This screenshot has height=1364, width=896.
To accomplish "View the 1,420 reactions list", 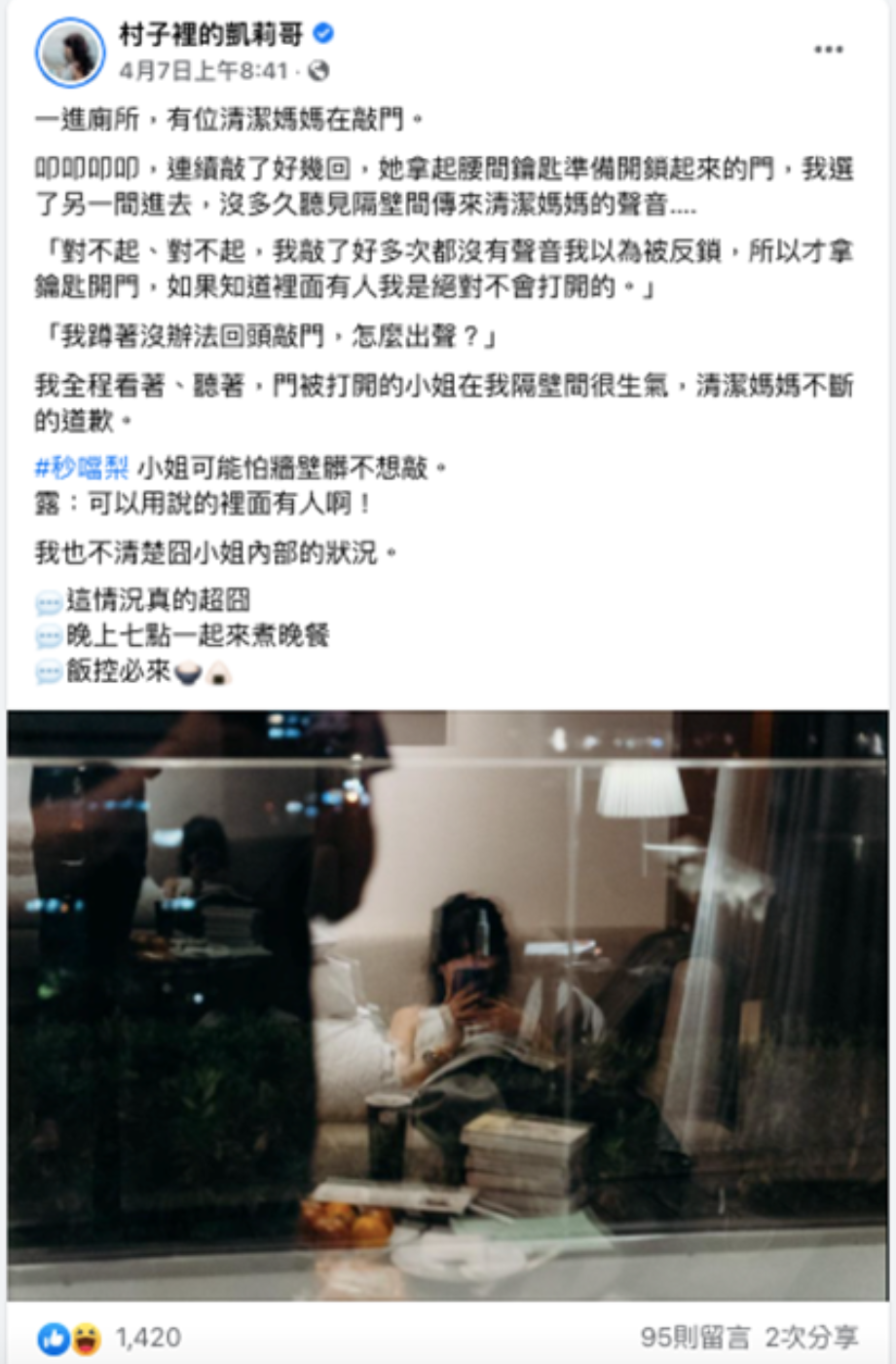I will pyautogui.click(x=148, y=1338).
